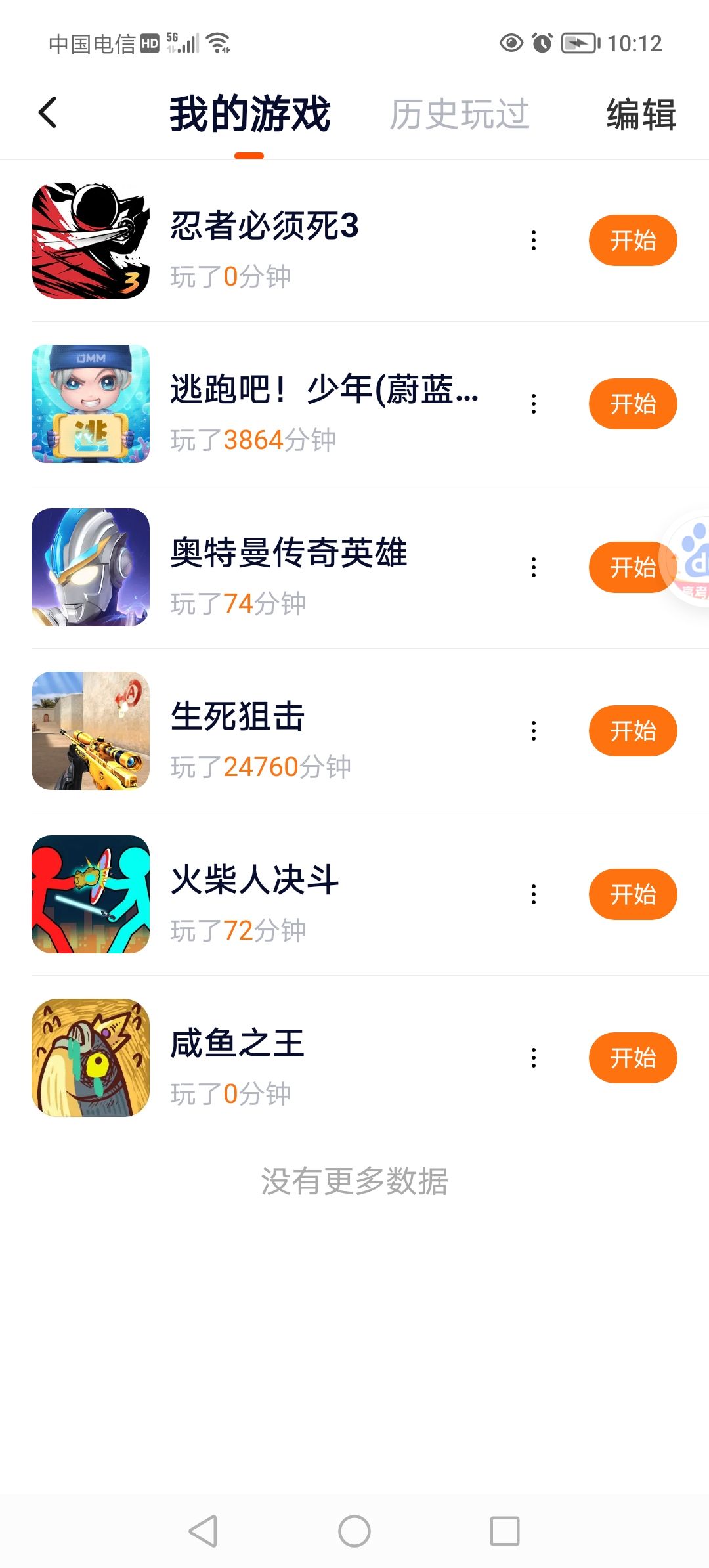Open more options for 忍者必须死3
709x1568 pixels.
point(534,240)
